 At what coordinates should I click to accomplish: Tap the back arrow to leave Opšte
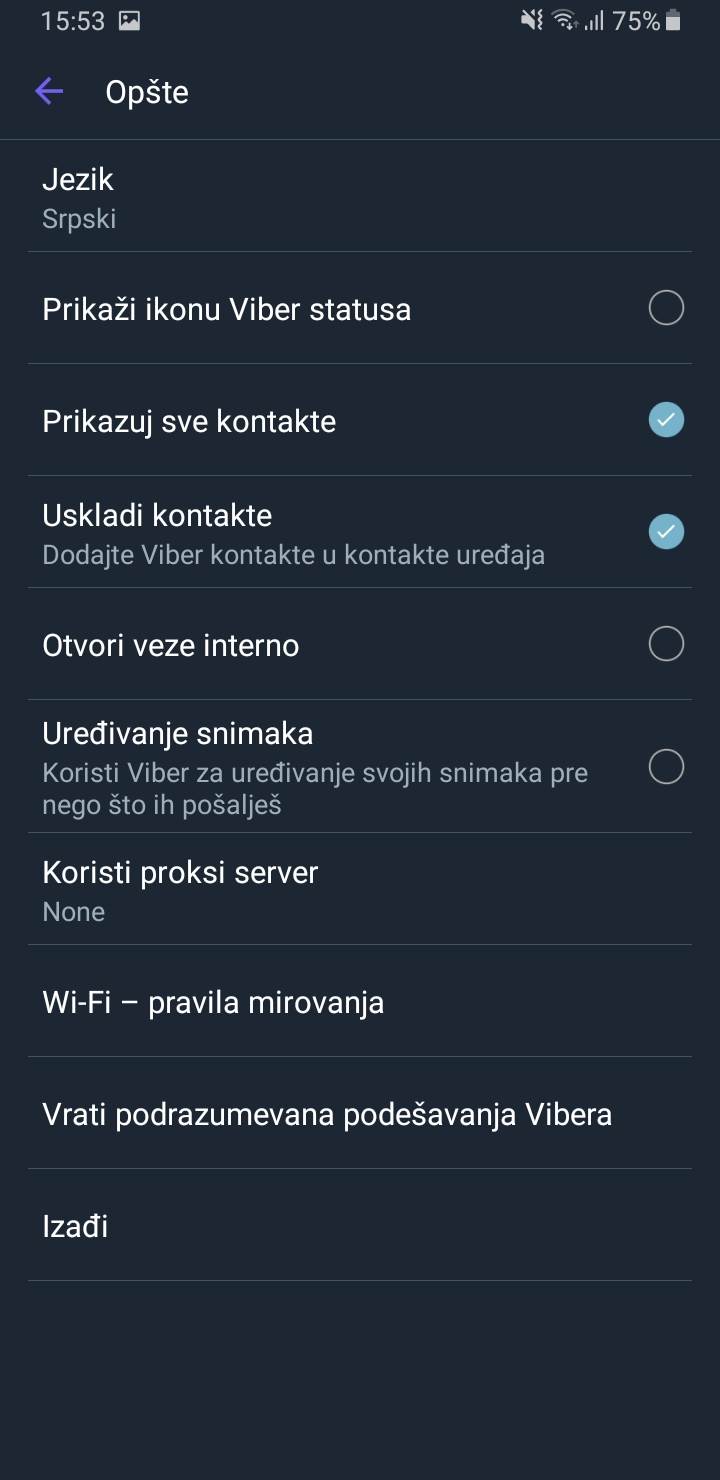tap(48, 91)
